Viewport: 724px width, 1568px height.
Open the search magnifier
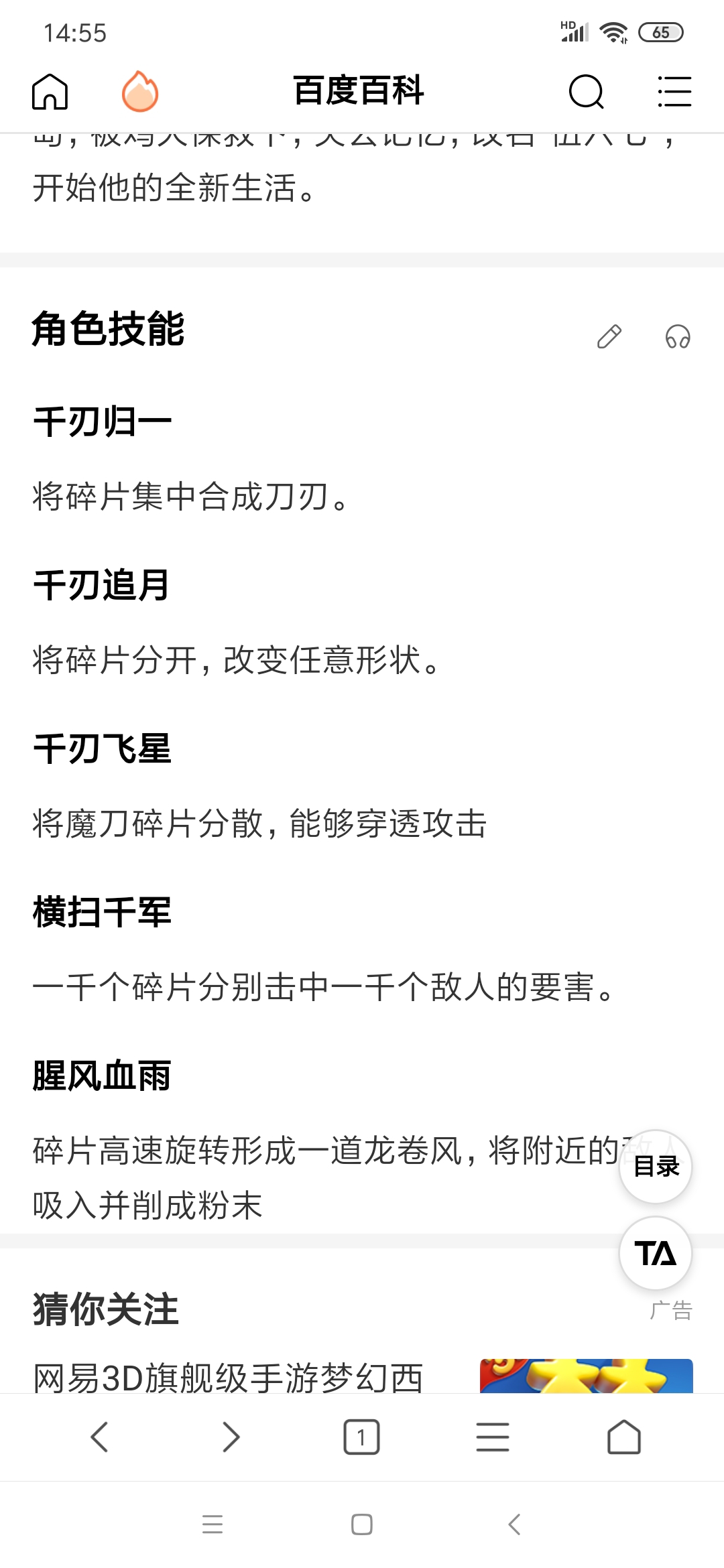[586, 91]
